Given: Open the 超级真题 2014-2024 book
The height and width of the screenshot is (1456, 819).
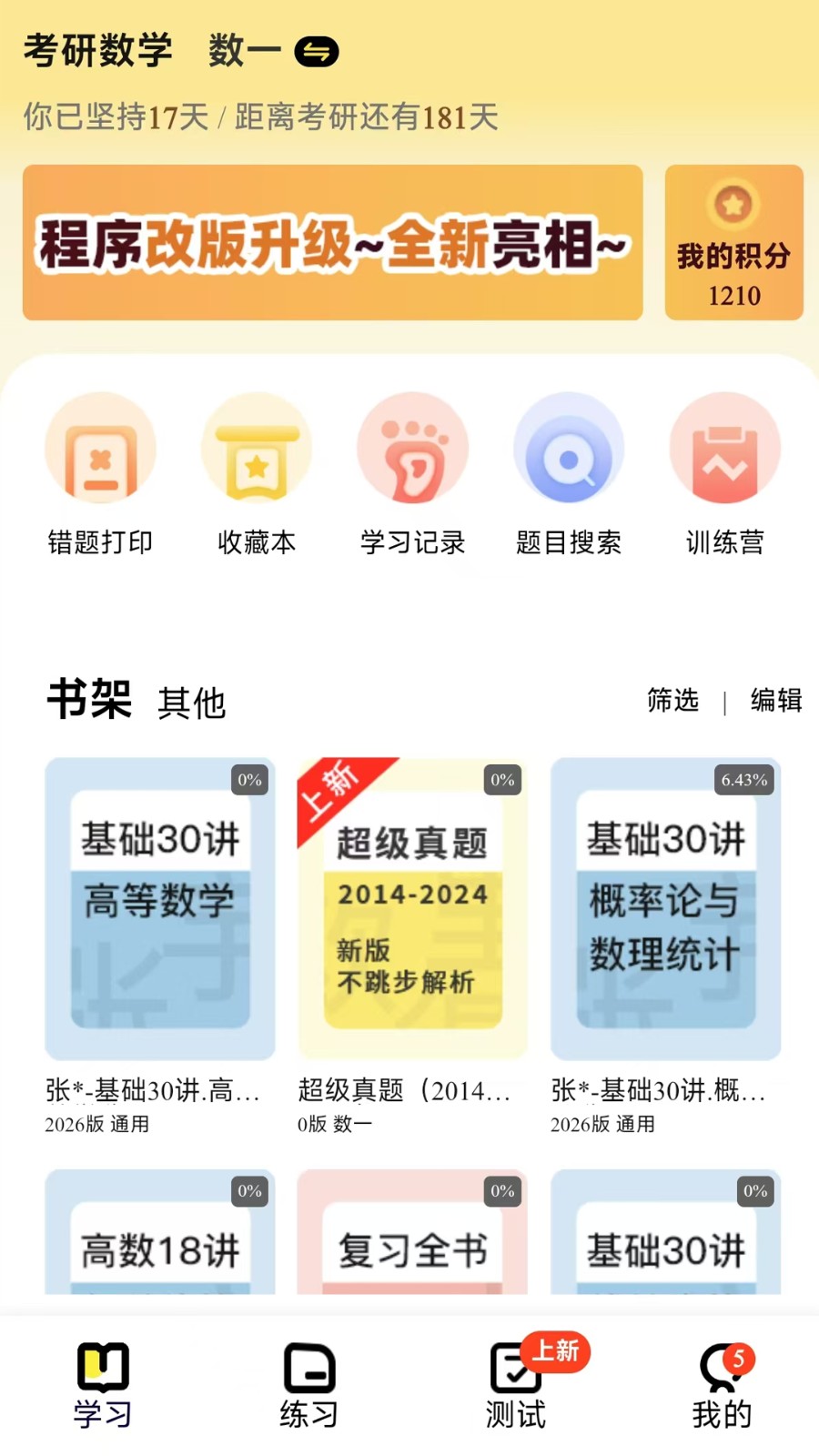Looking at the screenshot, I should point(412,910).
